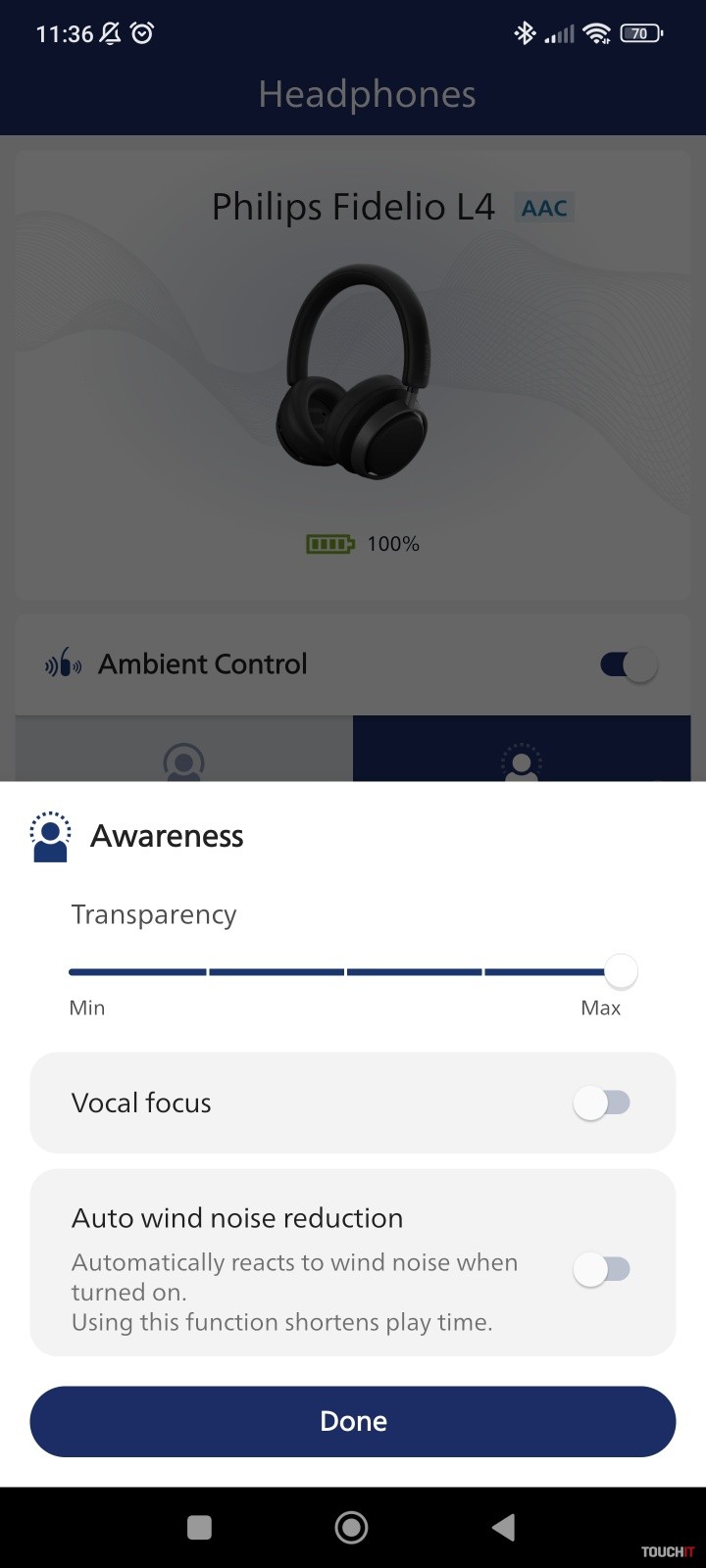
Task: Enable the Vocal focus switch
Action: click(x=601, y=1103)
